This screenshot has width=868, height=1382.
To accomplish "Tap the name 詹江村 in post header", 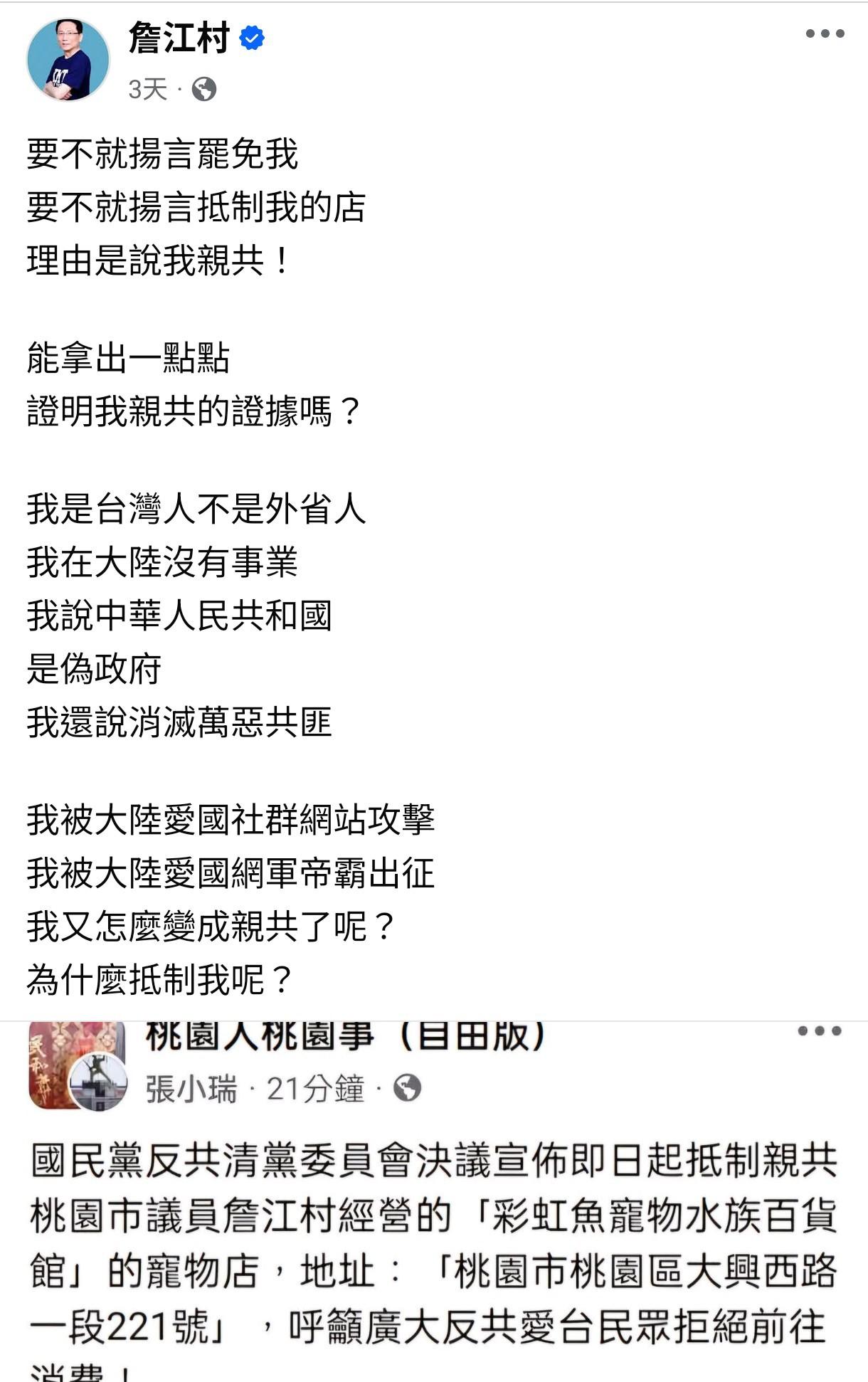I will [x=179, y=38].
